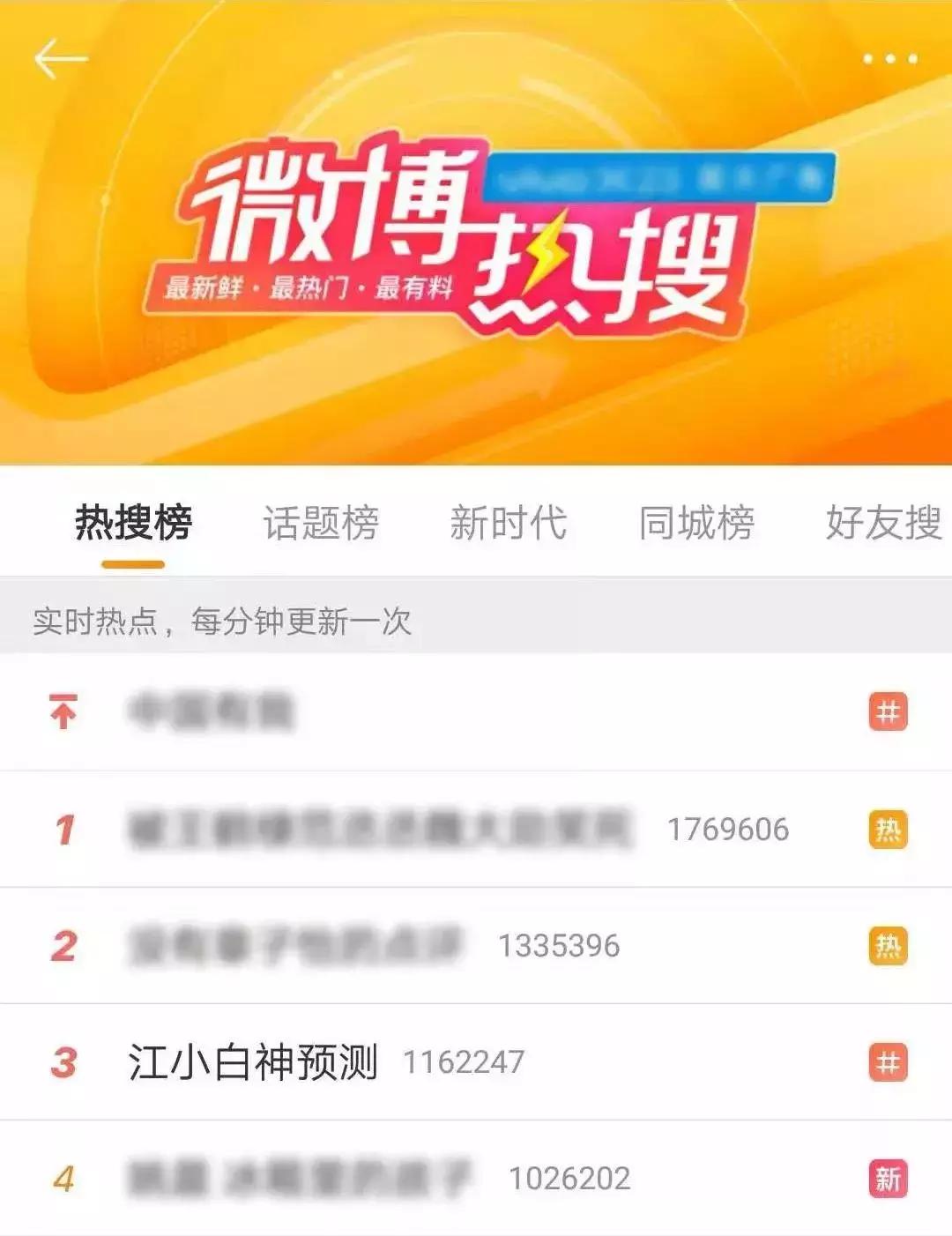Tap the 新 (new) badge on rank 4 entry

(888, 1176)
